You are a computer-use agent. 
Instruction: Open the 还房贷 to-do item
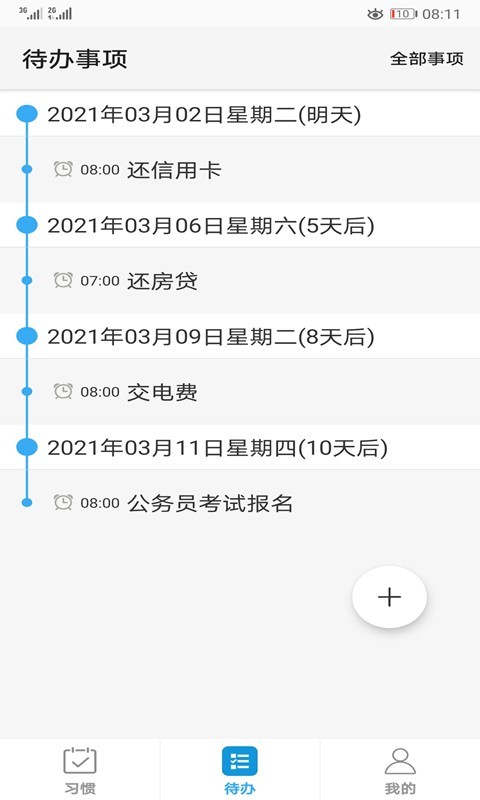click(x=240, y=281)
